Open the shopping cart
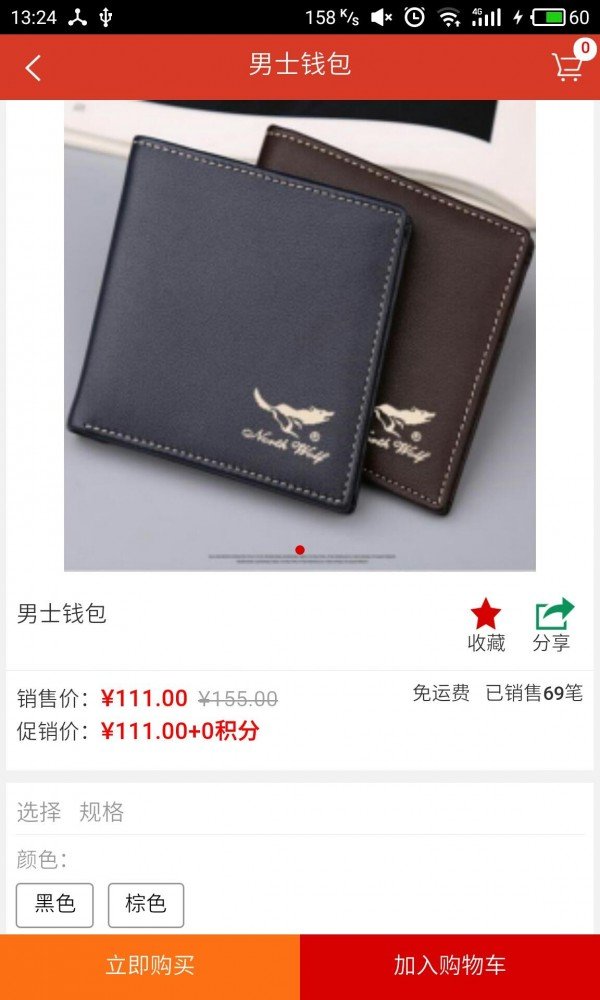Screen dimensions: 600x1000 coord(568,66)
